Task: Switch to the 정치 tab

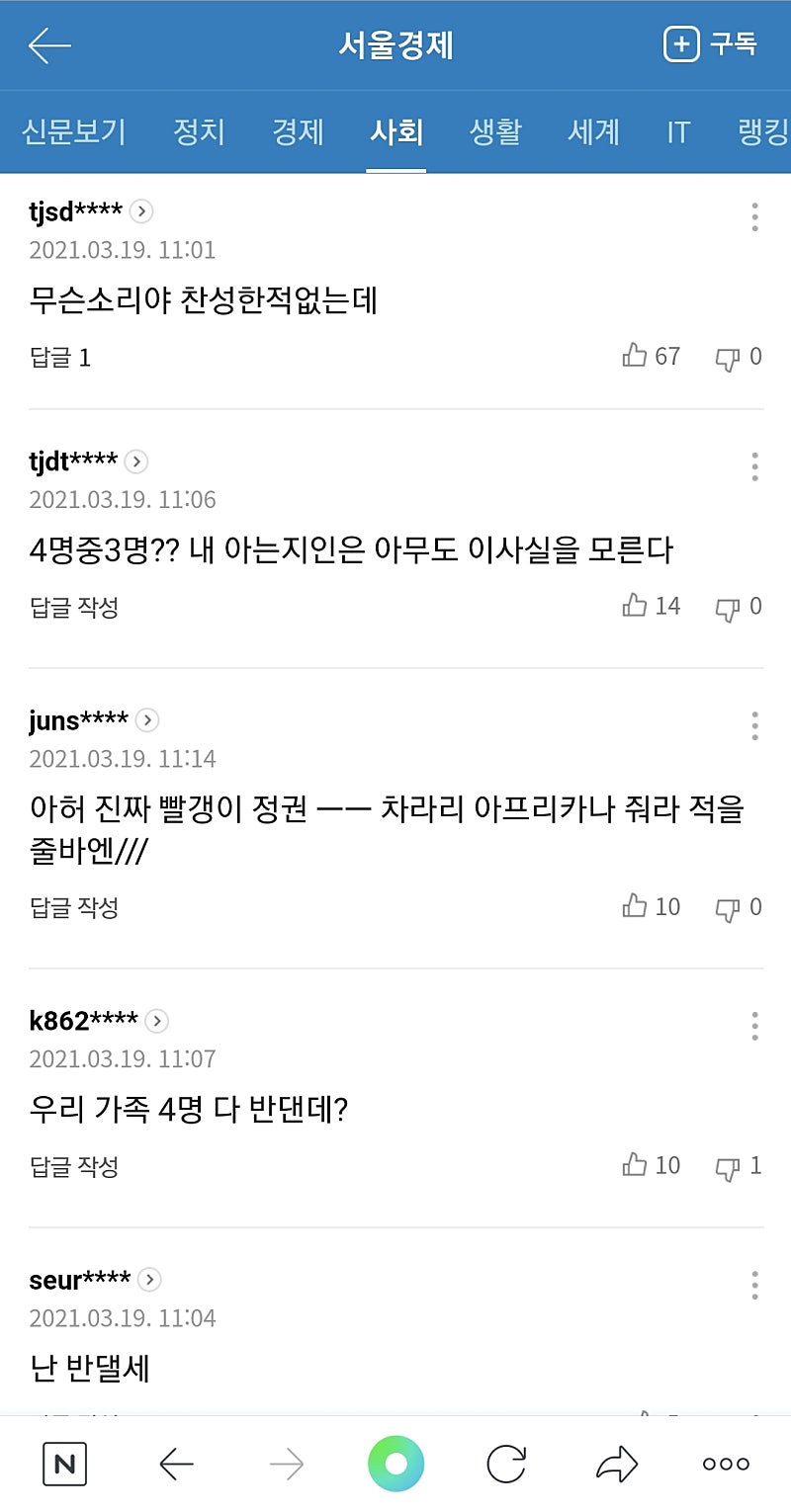Action: point(199,131)
